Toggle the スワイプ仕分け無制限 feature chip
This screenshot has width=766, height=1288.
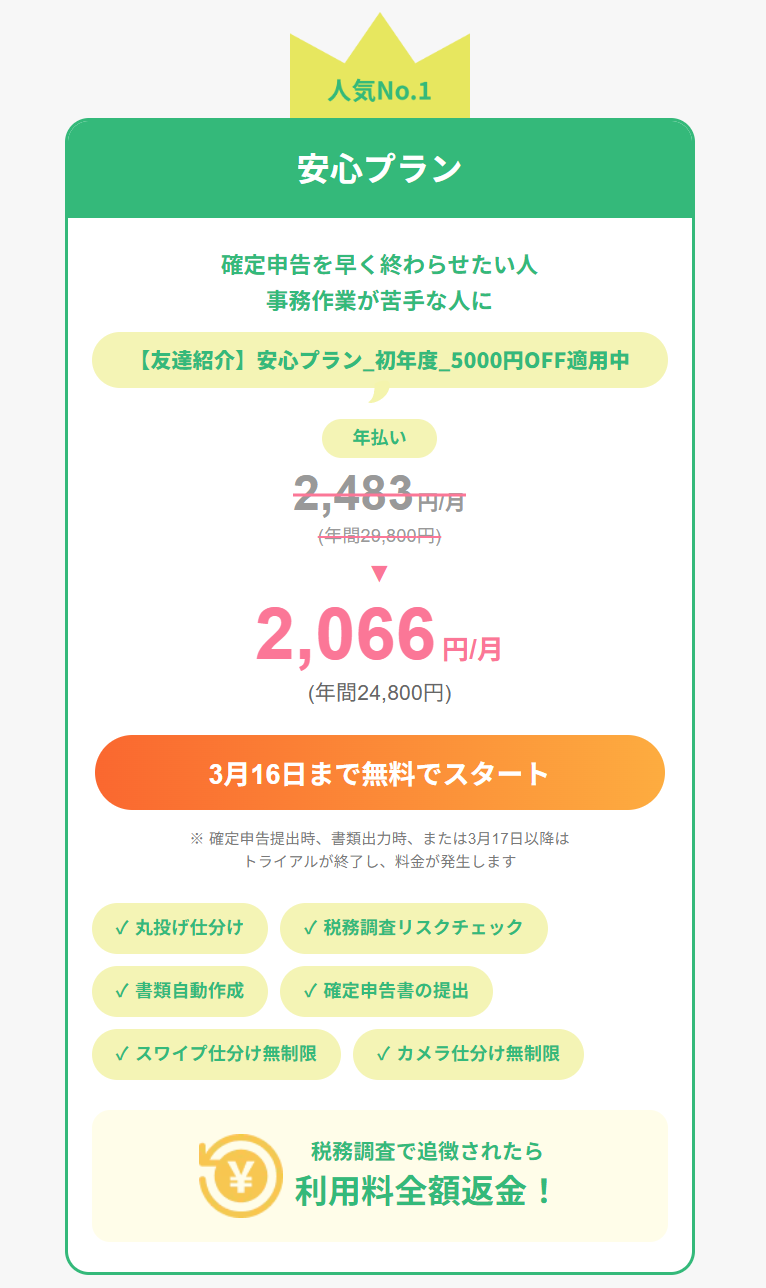click(217, 1054)
